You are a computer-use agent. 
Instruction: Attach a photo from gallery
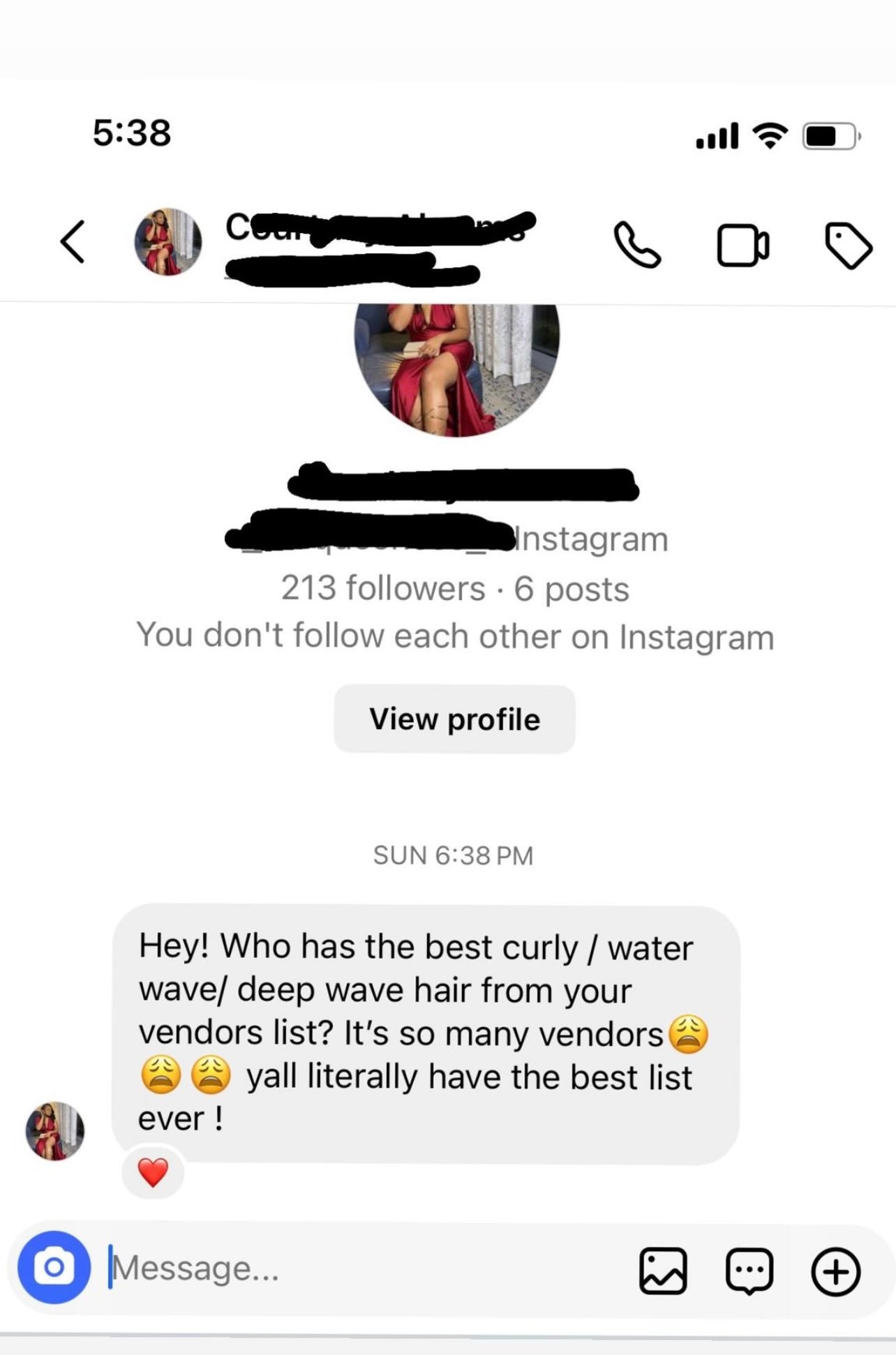[662, 1271]
